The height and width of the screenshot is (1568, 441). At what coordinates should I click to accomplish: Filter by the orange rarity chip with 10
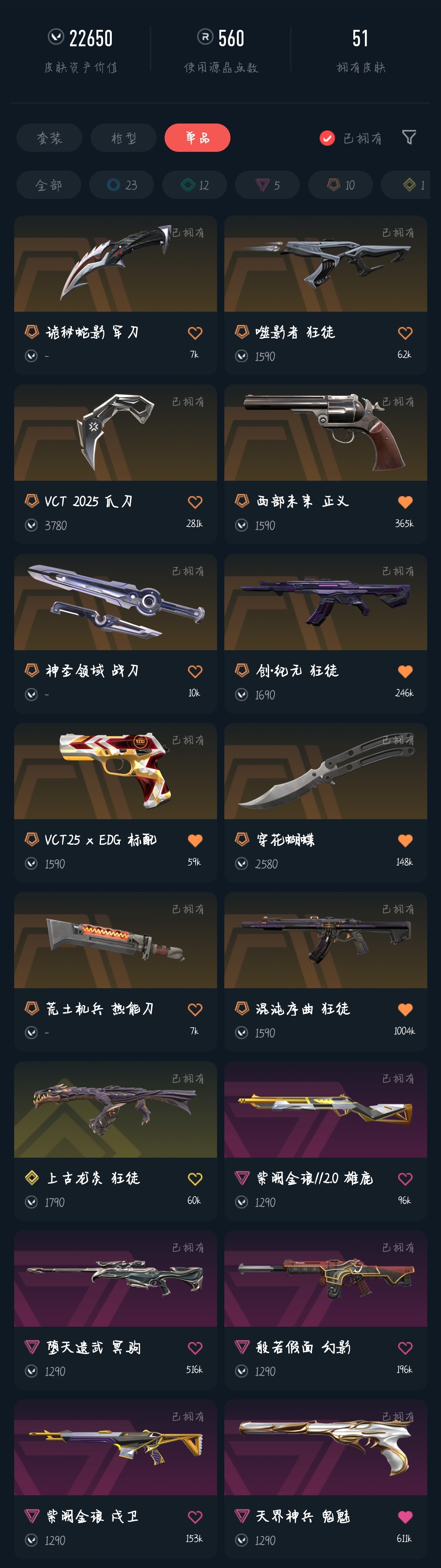(341, 185)
